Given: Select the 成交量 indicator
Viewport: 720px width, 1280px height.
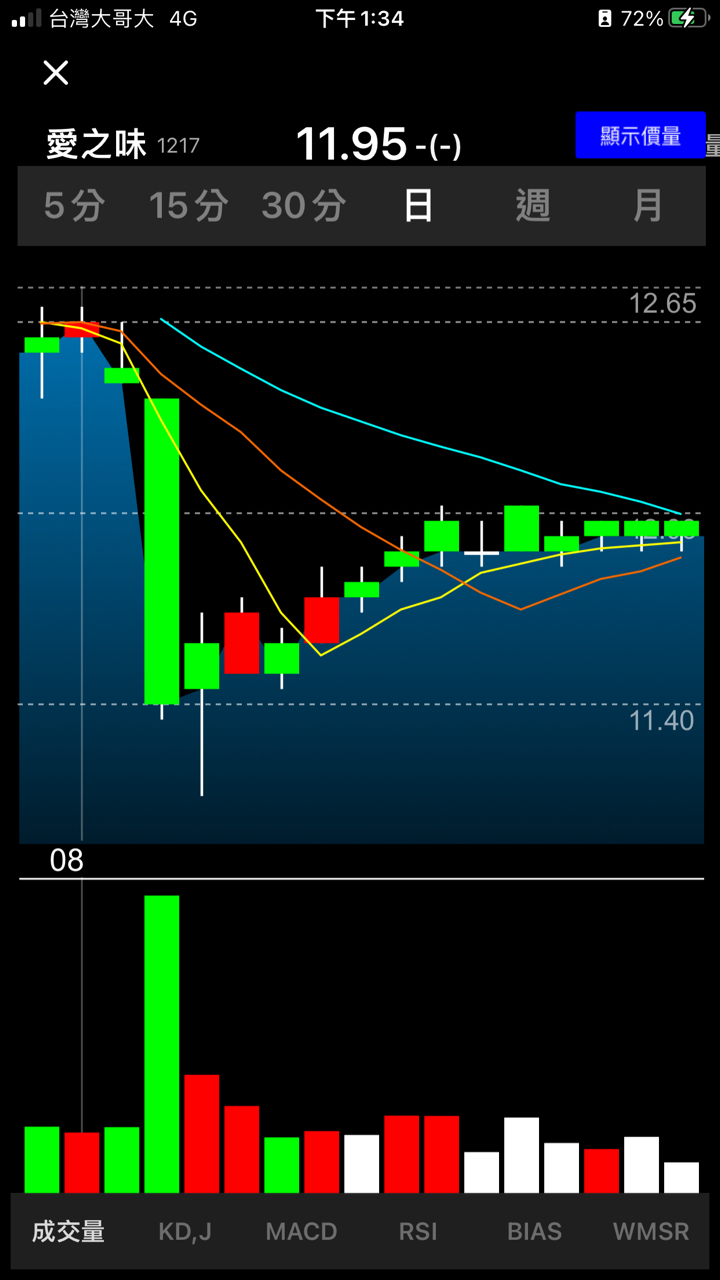Looking at the screenshot, I should (x=68, y=1231).
